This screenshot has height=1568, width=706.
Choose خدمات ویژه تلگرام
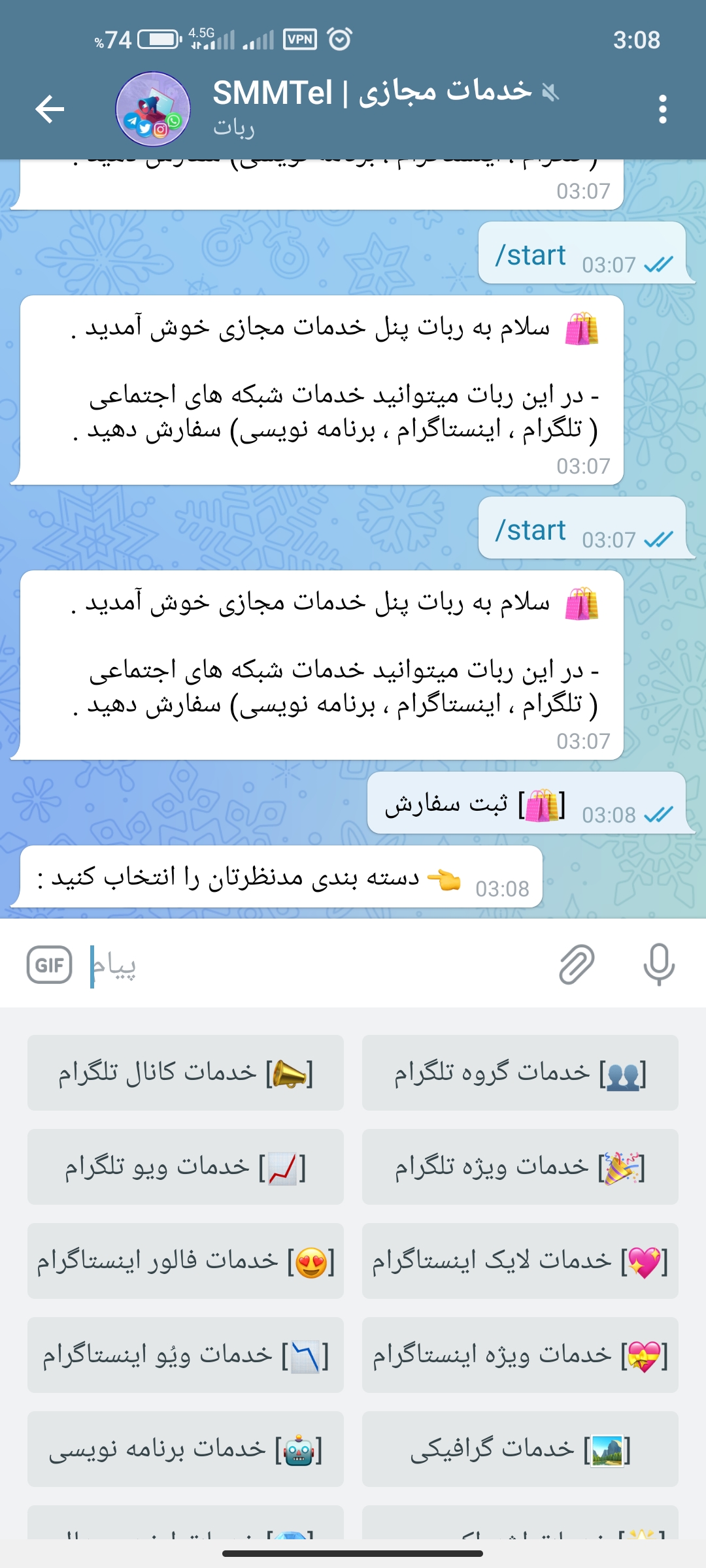click(520, 1167)
